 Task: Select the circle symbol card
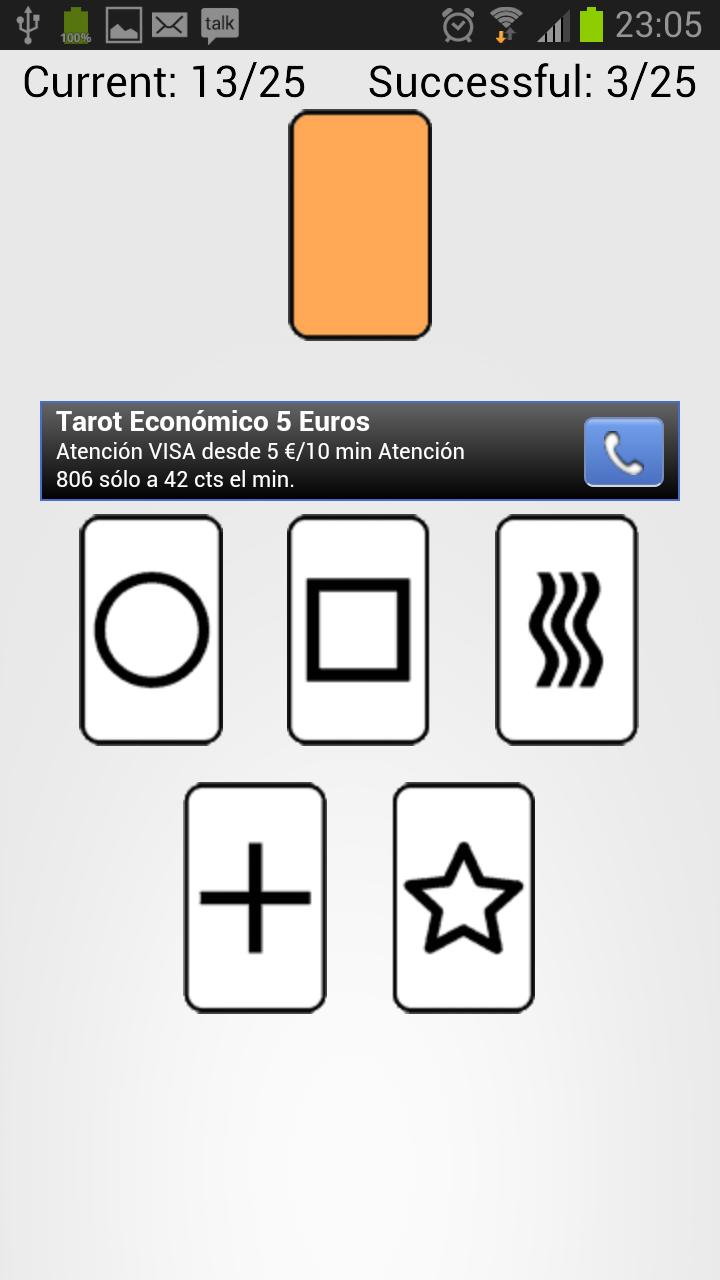151,630
